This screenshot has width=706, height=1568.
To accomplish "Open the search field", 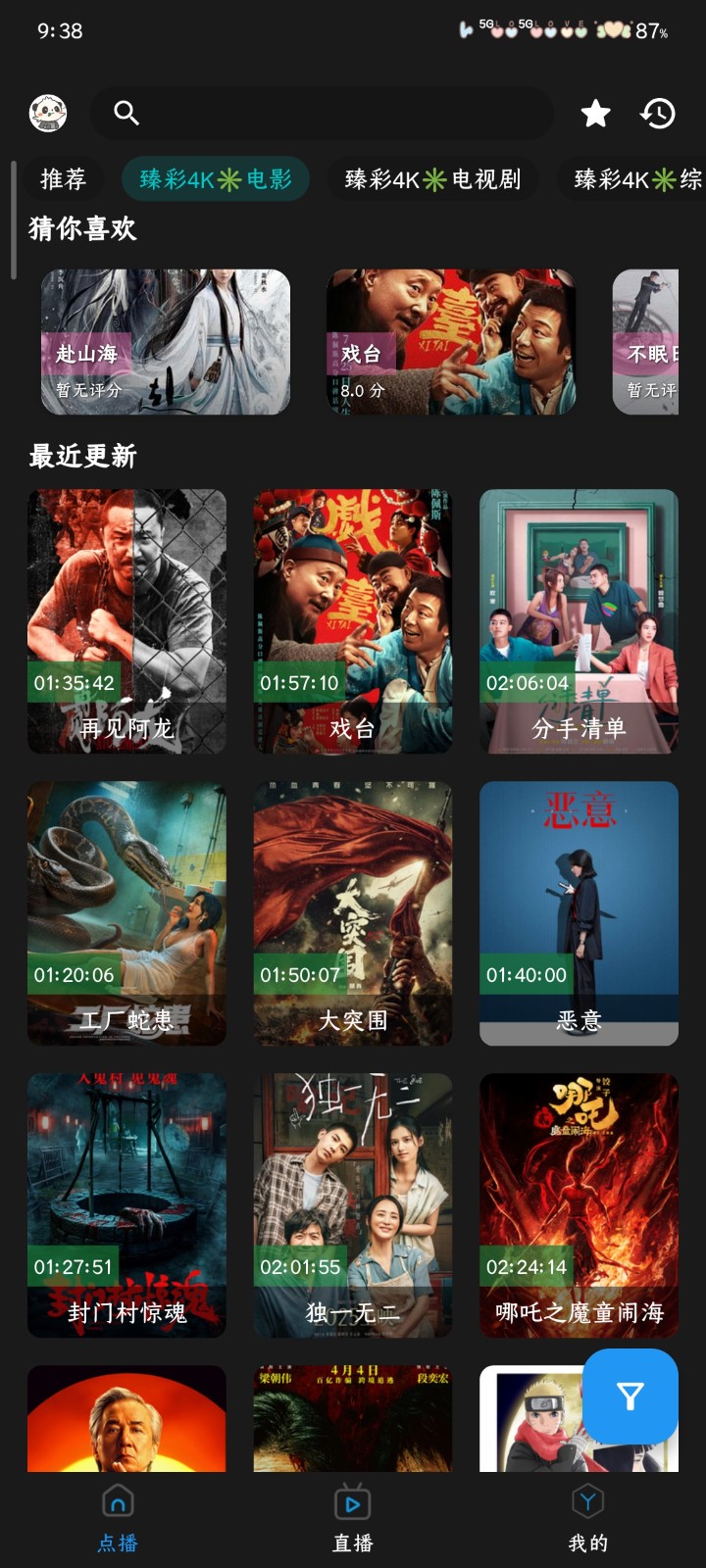I will tap(322, 114).
